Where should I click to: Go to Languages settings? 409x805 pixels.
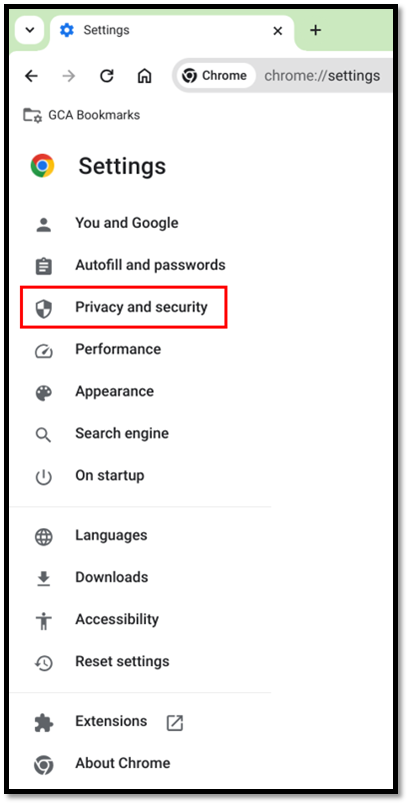pyautogui.click(x=111, y=535)
